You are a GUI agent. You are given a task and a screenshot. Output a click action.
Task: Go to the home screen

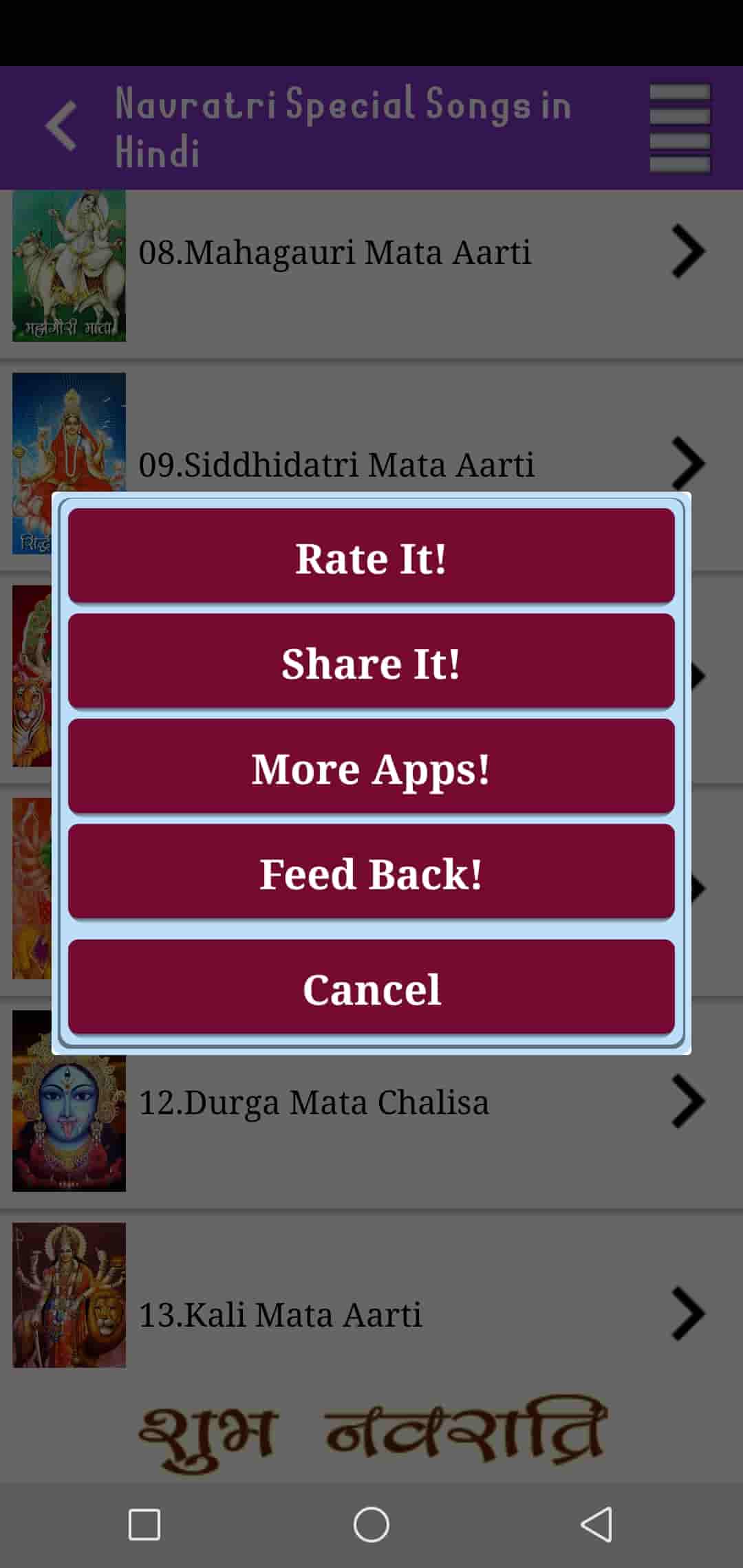[371, 1524]
